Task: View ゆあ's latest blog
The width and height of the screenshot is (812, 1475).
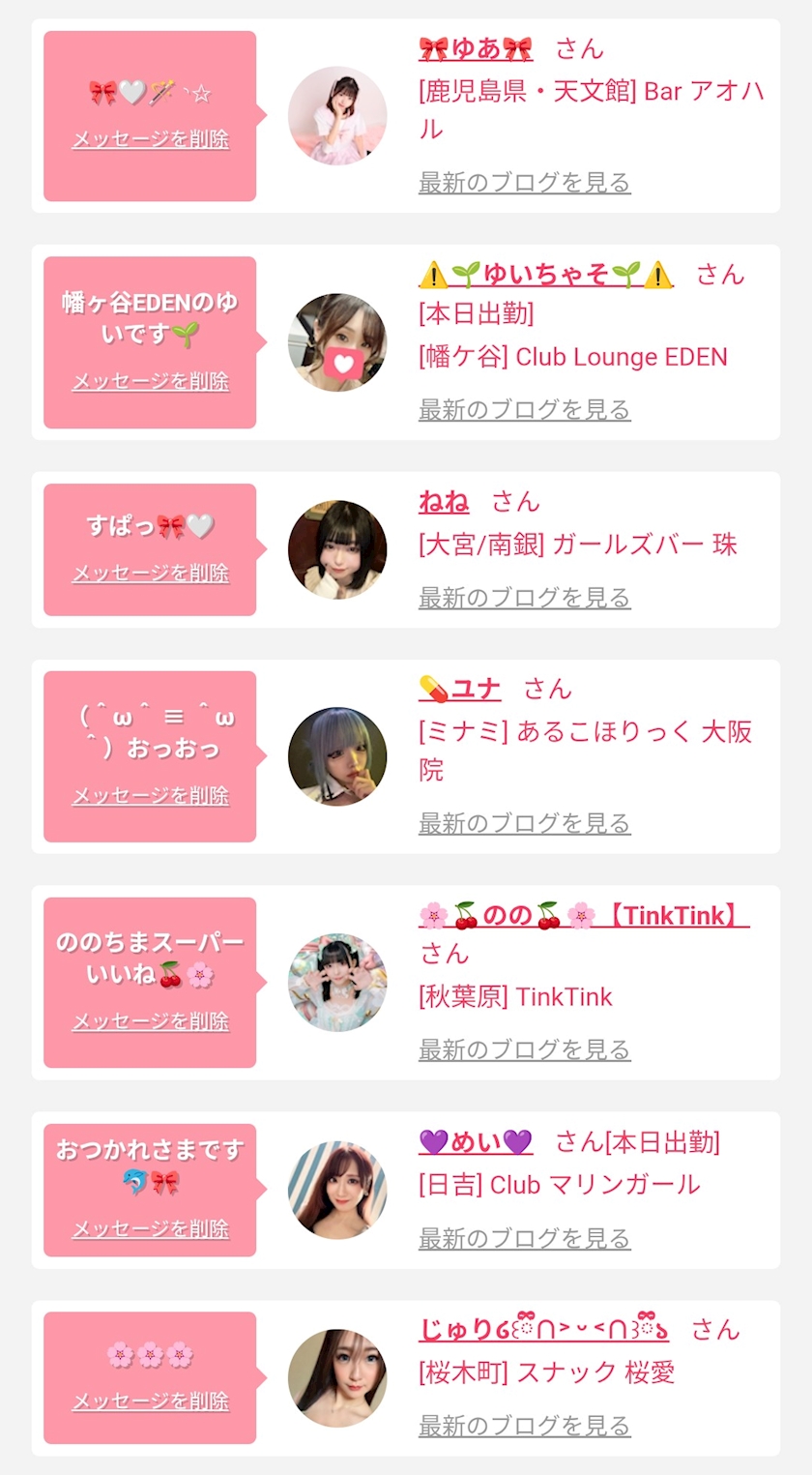Action: point(524,182)
